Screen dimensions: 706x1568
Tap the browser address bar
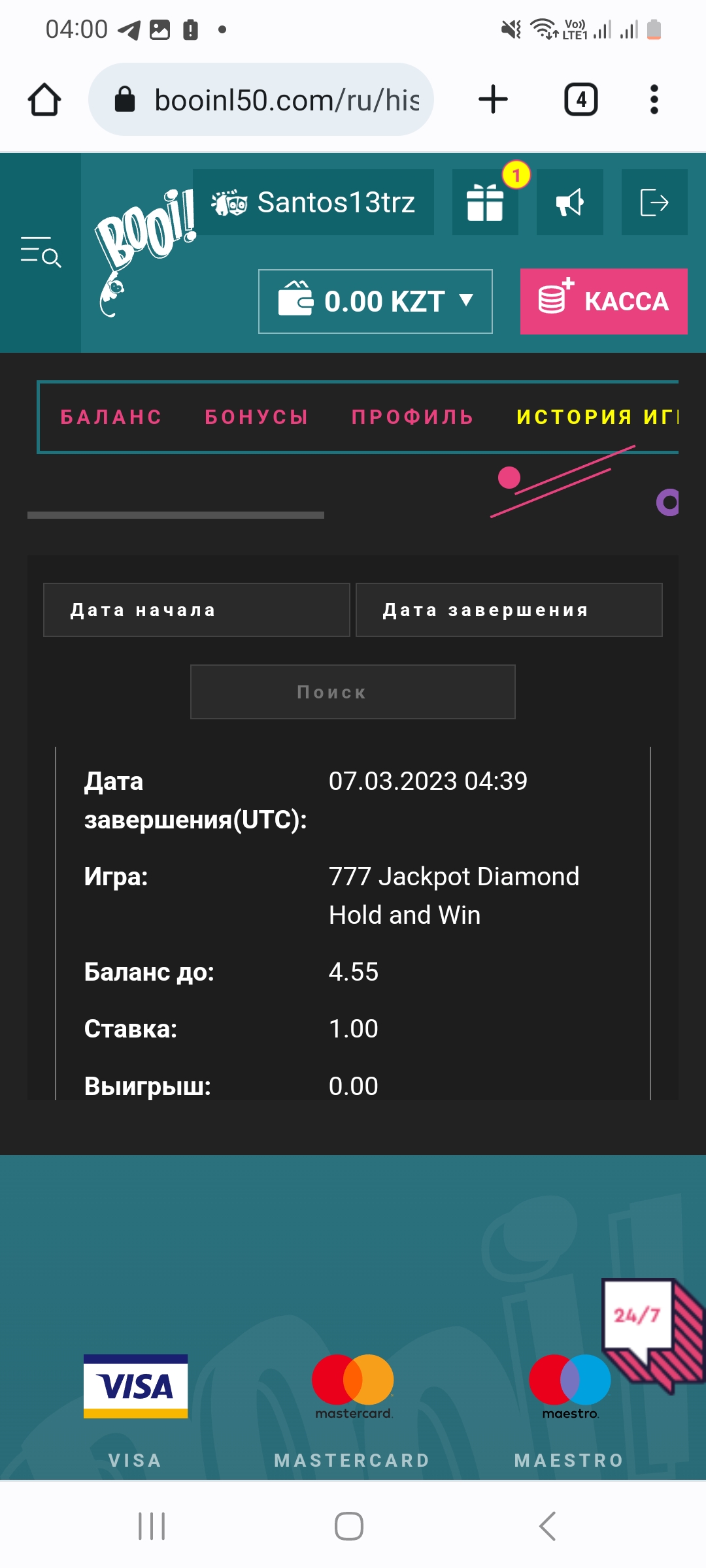pyautogui.click(x=261, y=100)
